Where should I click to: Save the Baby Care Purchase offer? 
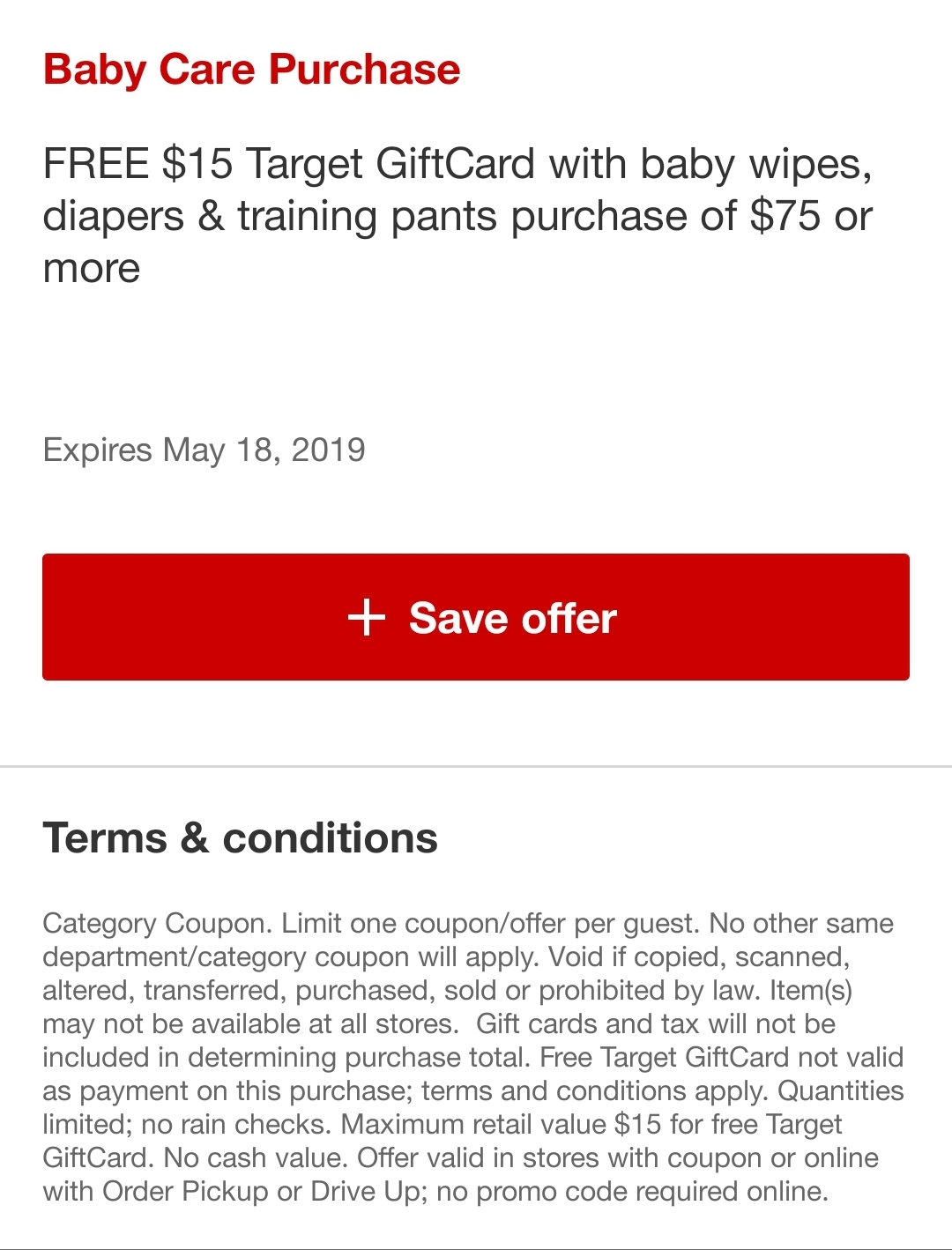tap(476, 617)
